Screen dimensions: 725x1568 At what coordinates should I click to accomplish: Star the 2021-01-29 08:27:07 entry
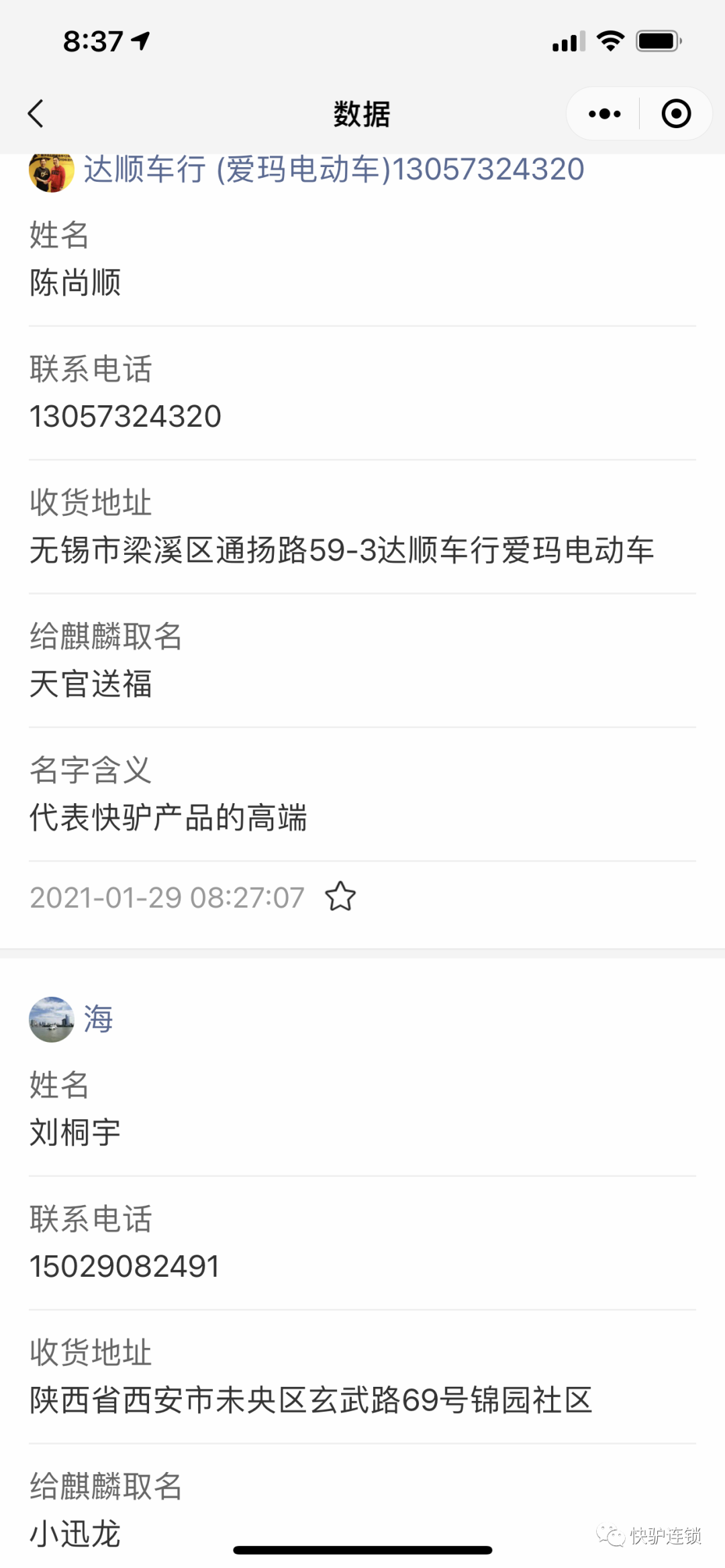[340, 896]
